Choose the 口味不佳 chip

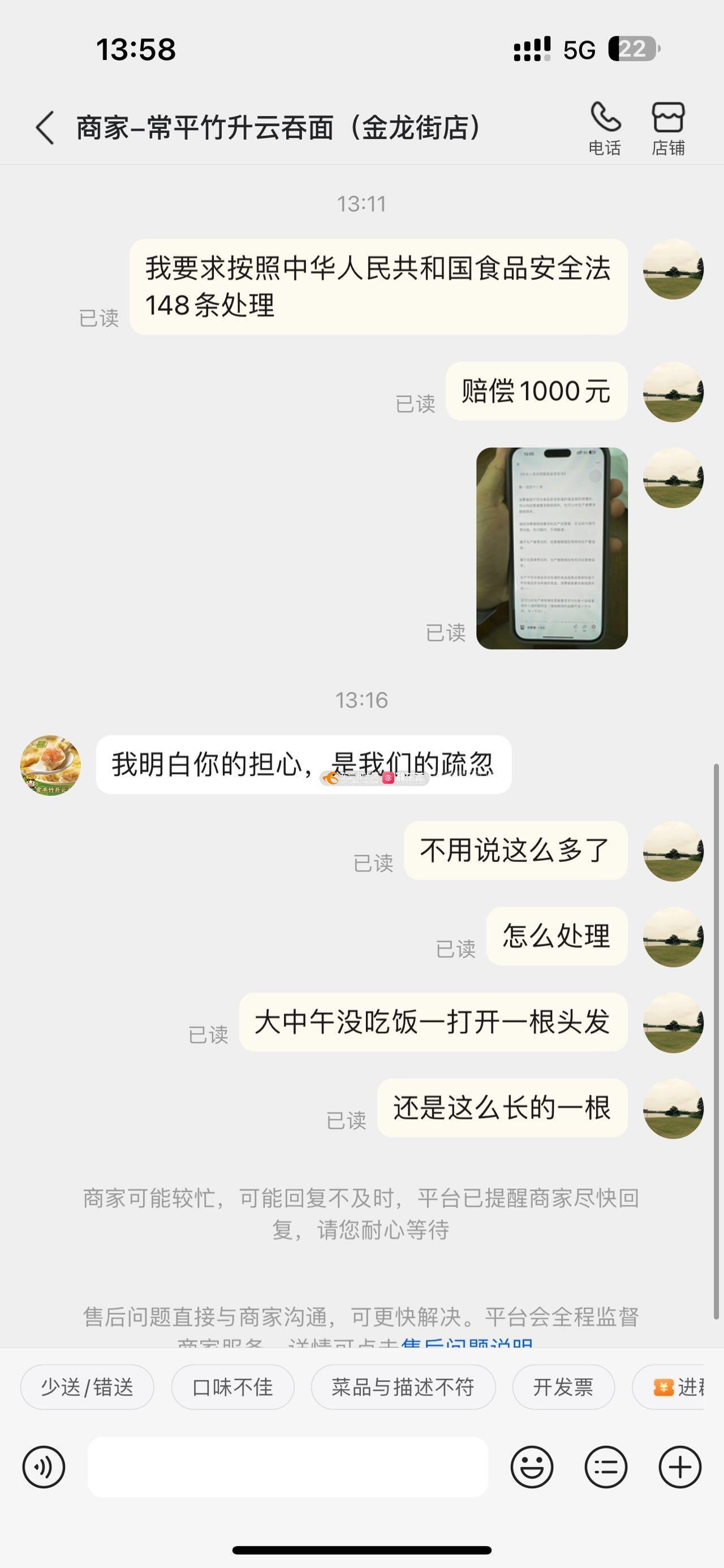[x=232, y=1387]
